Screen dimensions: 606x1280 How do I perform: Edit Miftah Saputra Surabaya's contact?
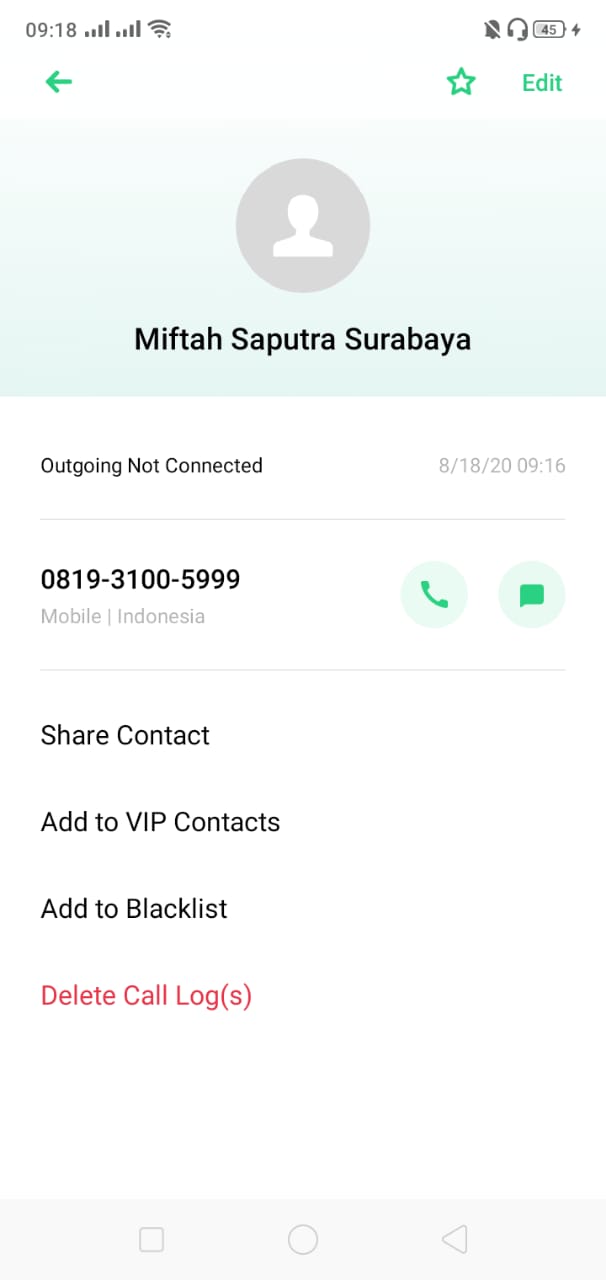point(542,83)
